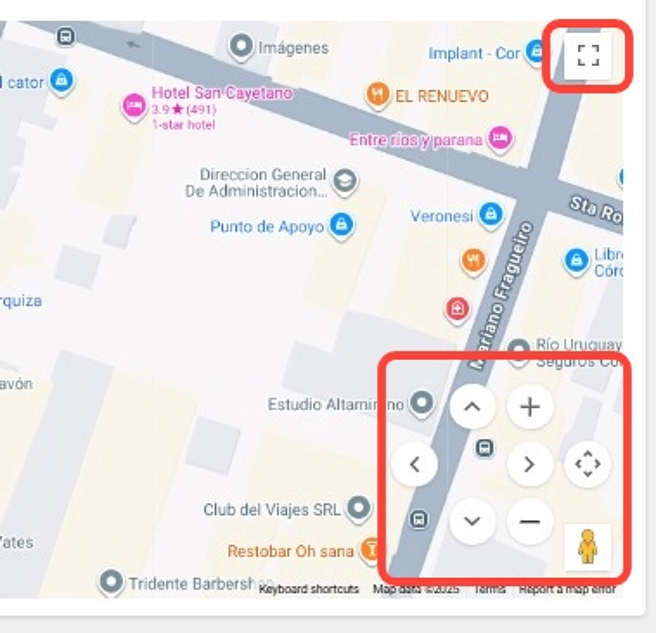This screenshot has height=633, width=656.
Task: Pan the map up
Action: pyautogui.click(x=473, y=407)
